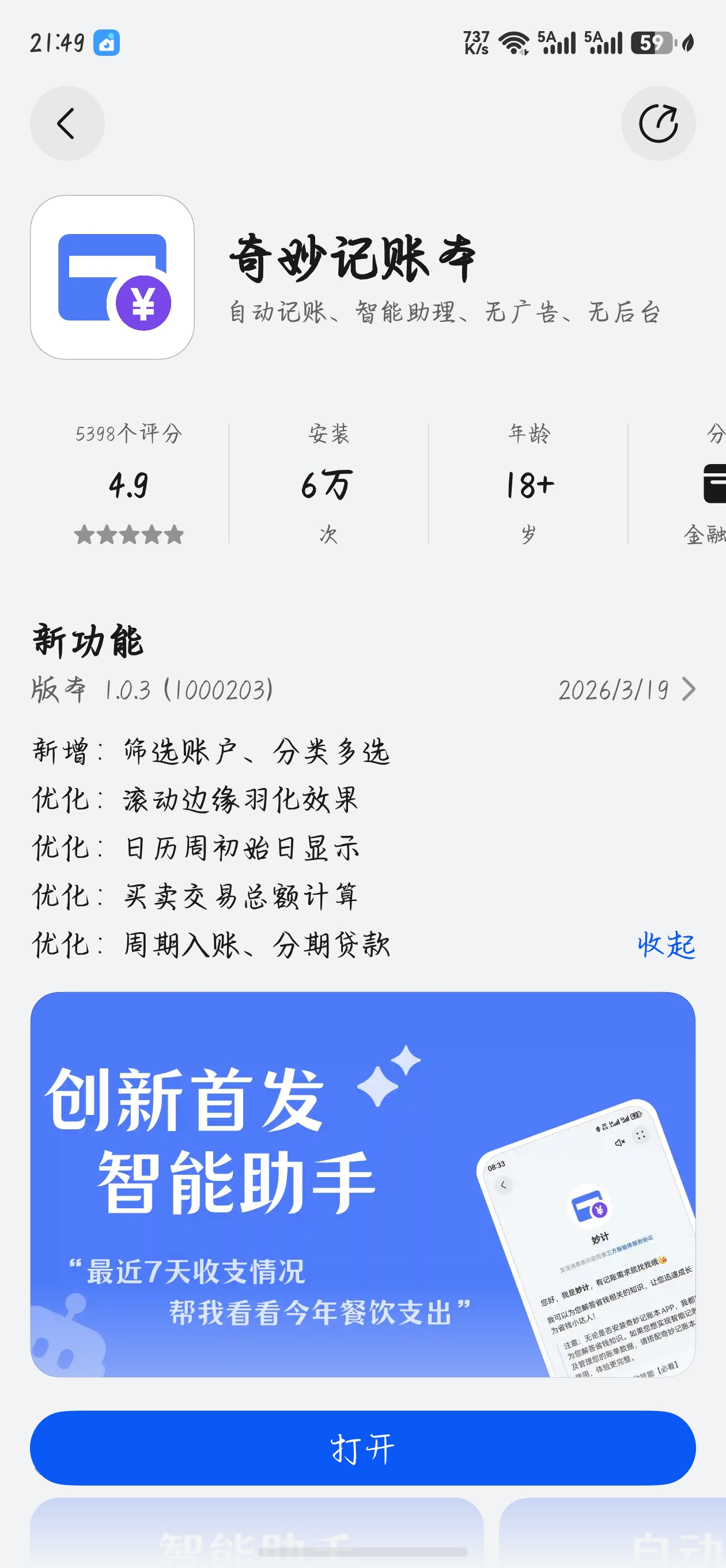Collapse the changelog using 收起
726x1568 pixels.
pos(665,945)
